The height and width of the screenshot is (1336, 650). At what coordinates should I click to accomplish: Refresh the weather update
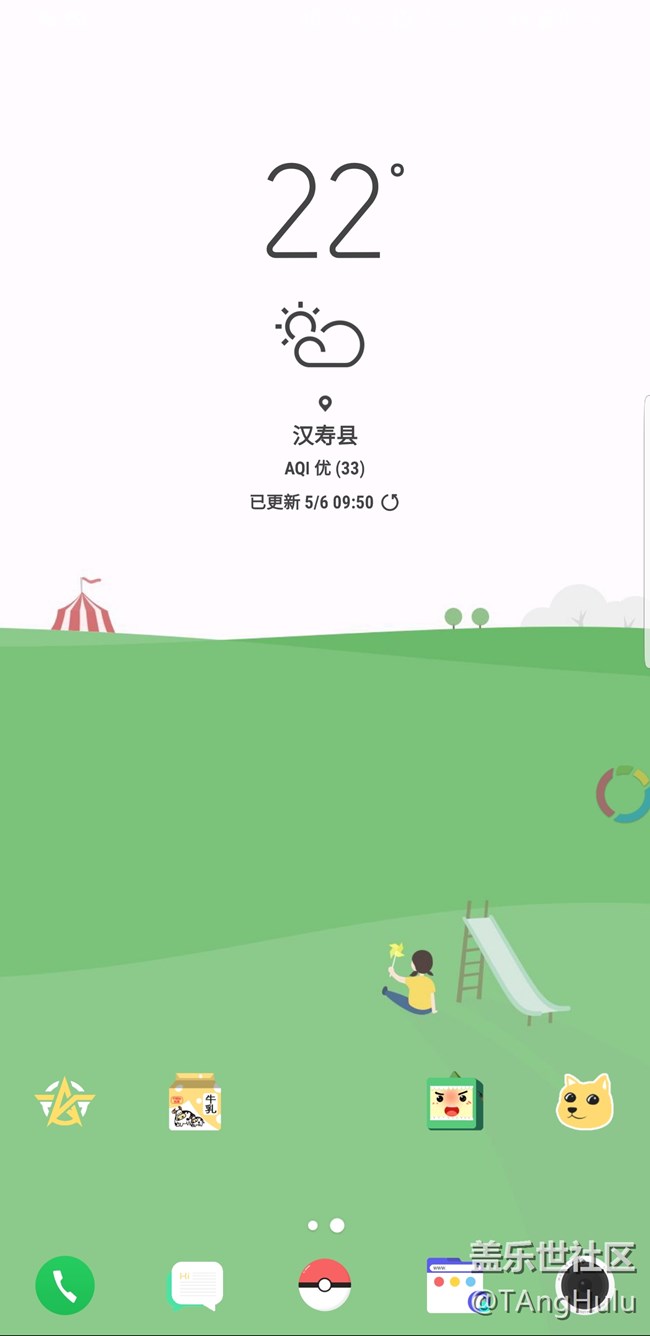pyautogui.click(x=391, y=502)
